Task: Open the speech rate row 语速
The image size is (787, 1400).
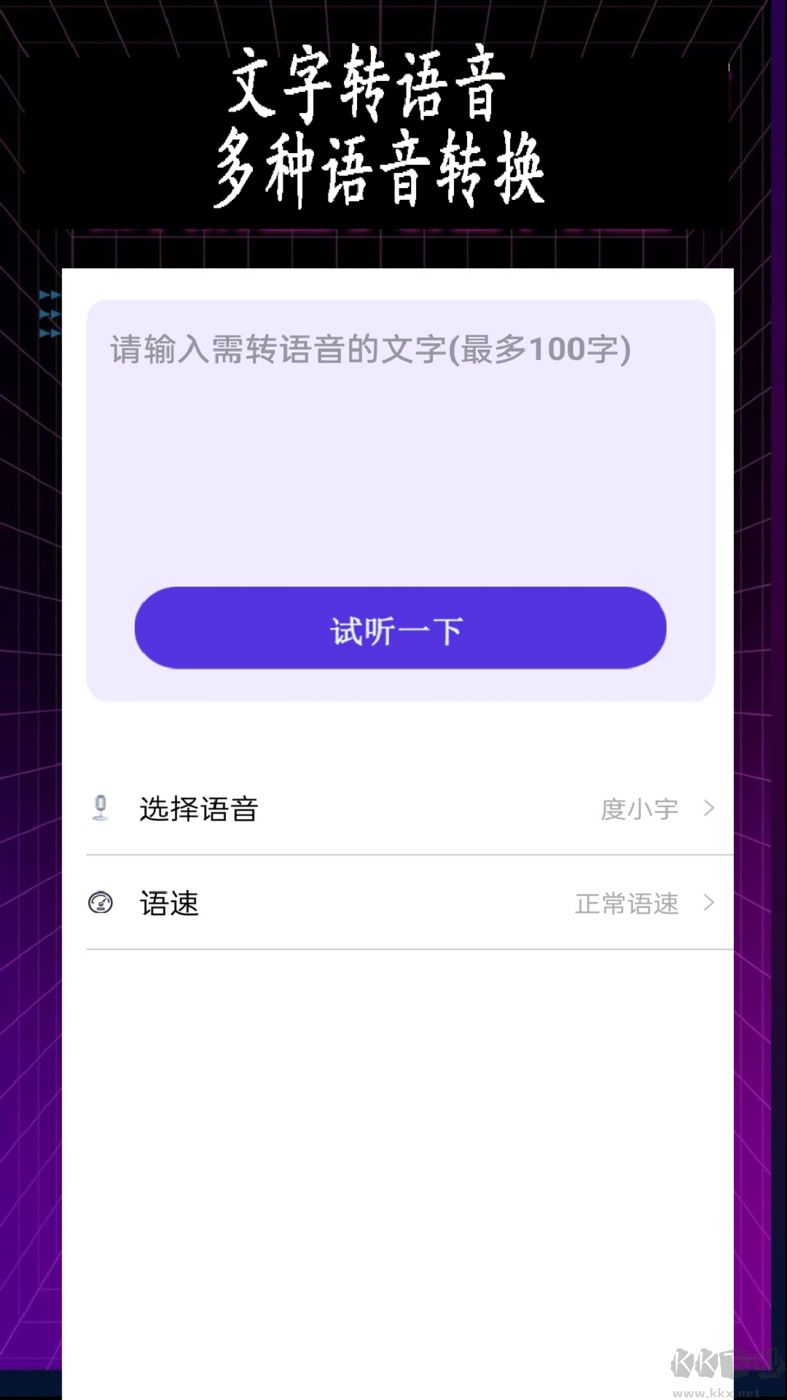Action: [x=400, y=903]
